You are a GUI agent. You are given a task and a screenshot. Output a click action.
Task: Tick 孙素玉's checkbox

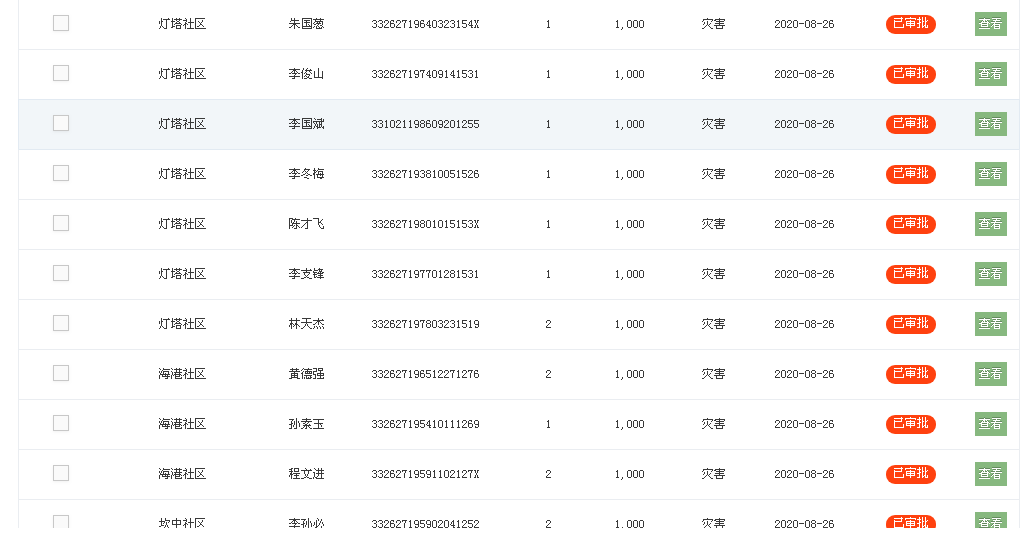click(x=61, y=423)
